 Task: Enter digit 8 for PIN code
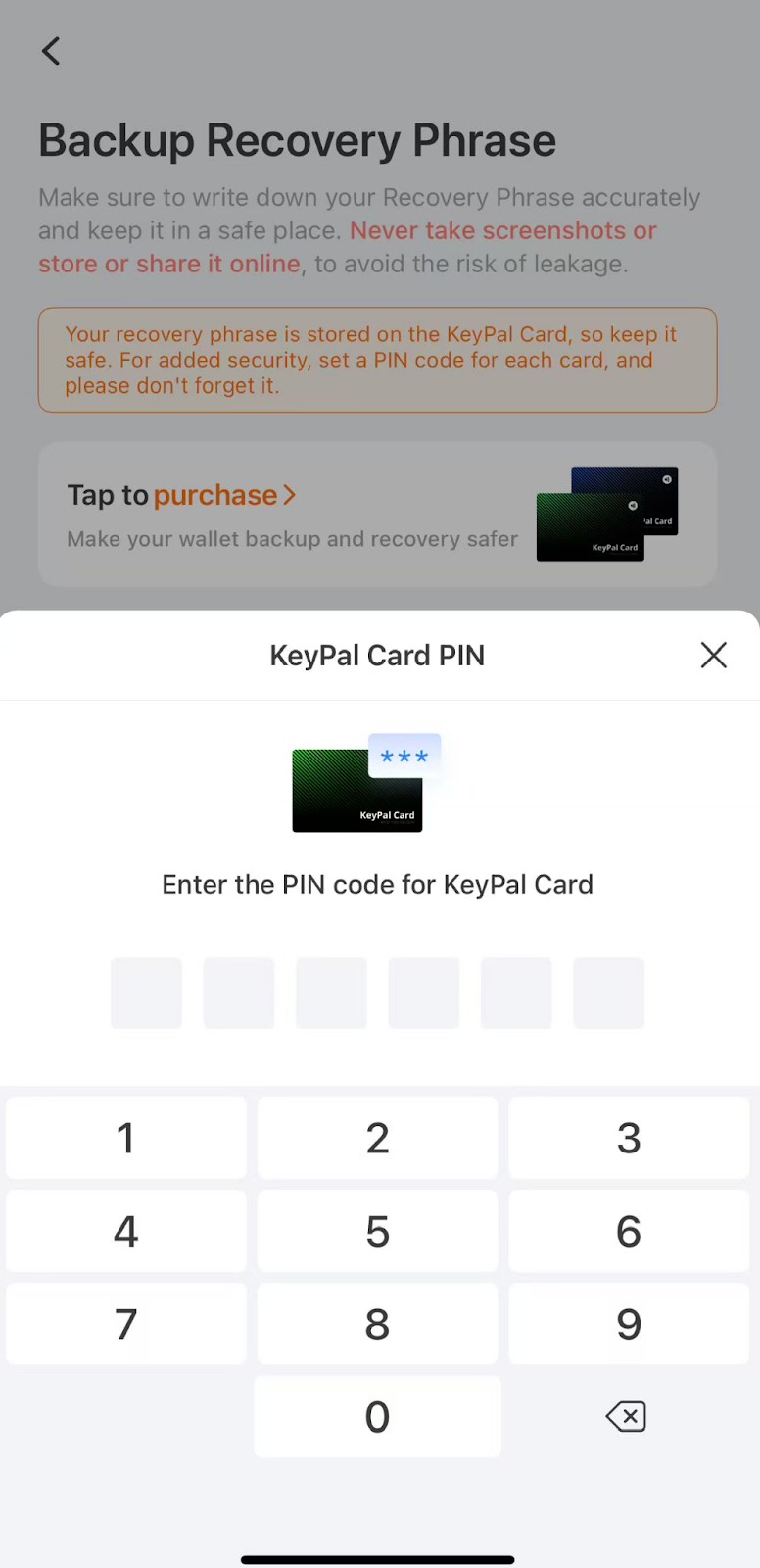[x=377, y=1324]
